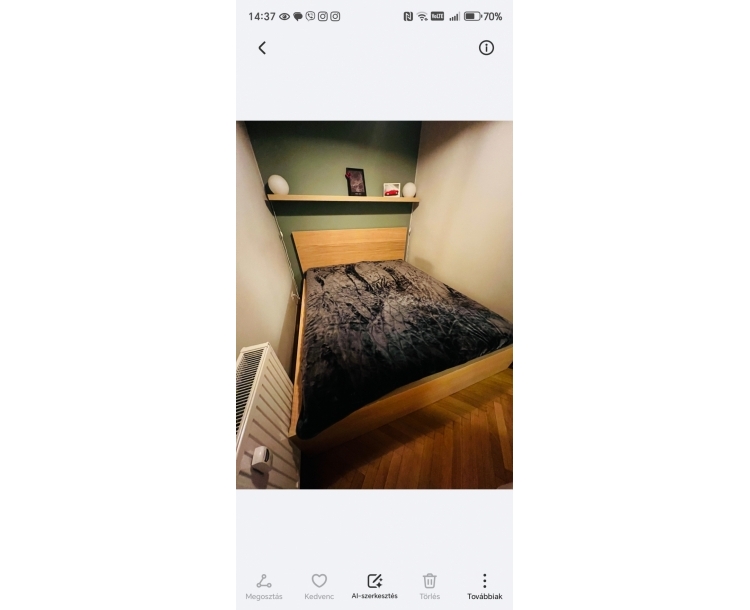750x610 pixels.
Task: Mark photo as Kedvenc favorite
Action: [x=319, y=586]
